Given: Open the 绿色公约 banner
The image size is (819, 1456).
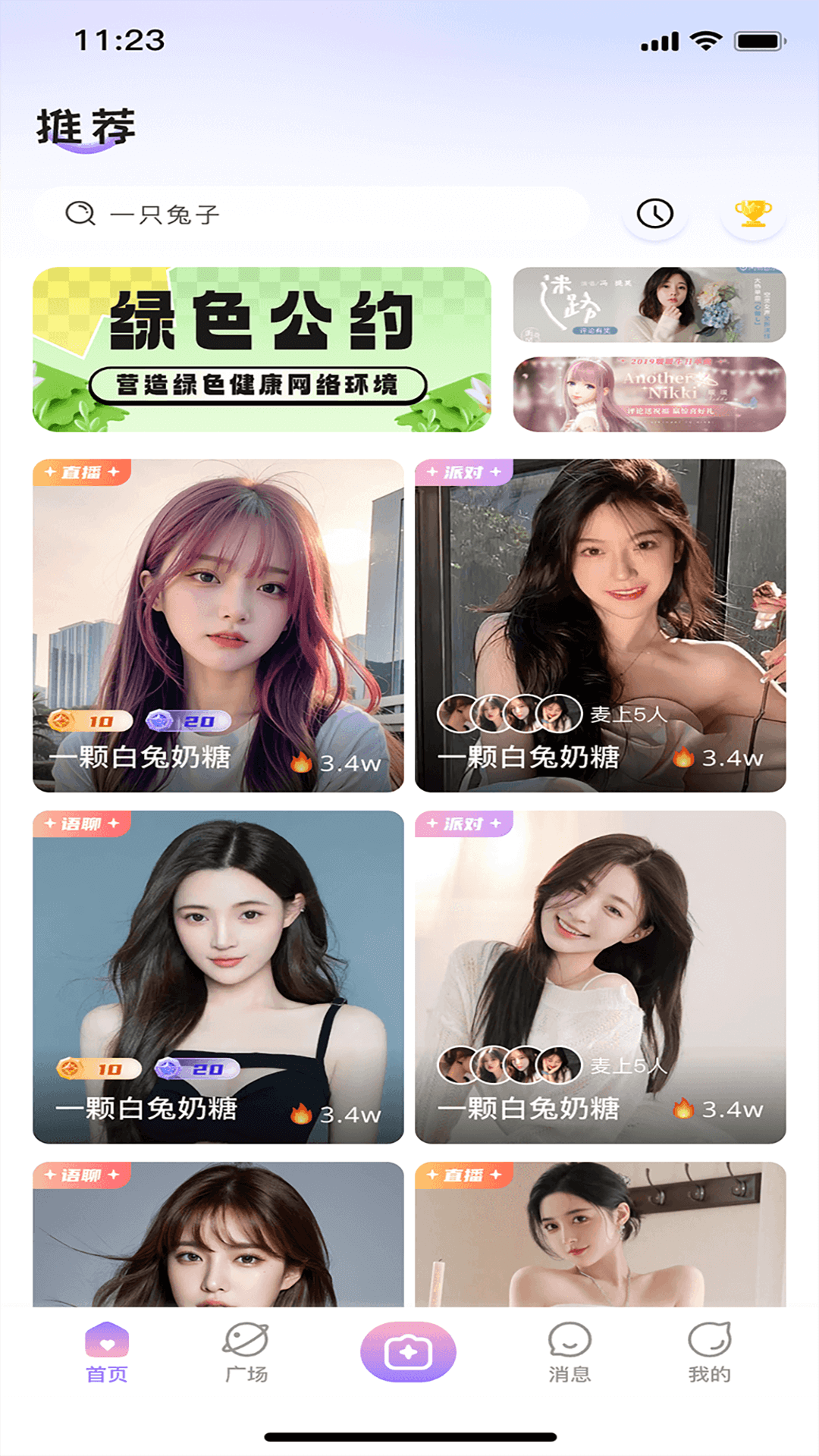Looking at the screenshot, I should [x=262, y=350].
